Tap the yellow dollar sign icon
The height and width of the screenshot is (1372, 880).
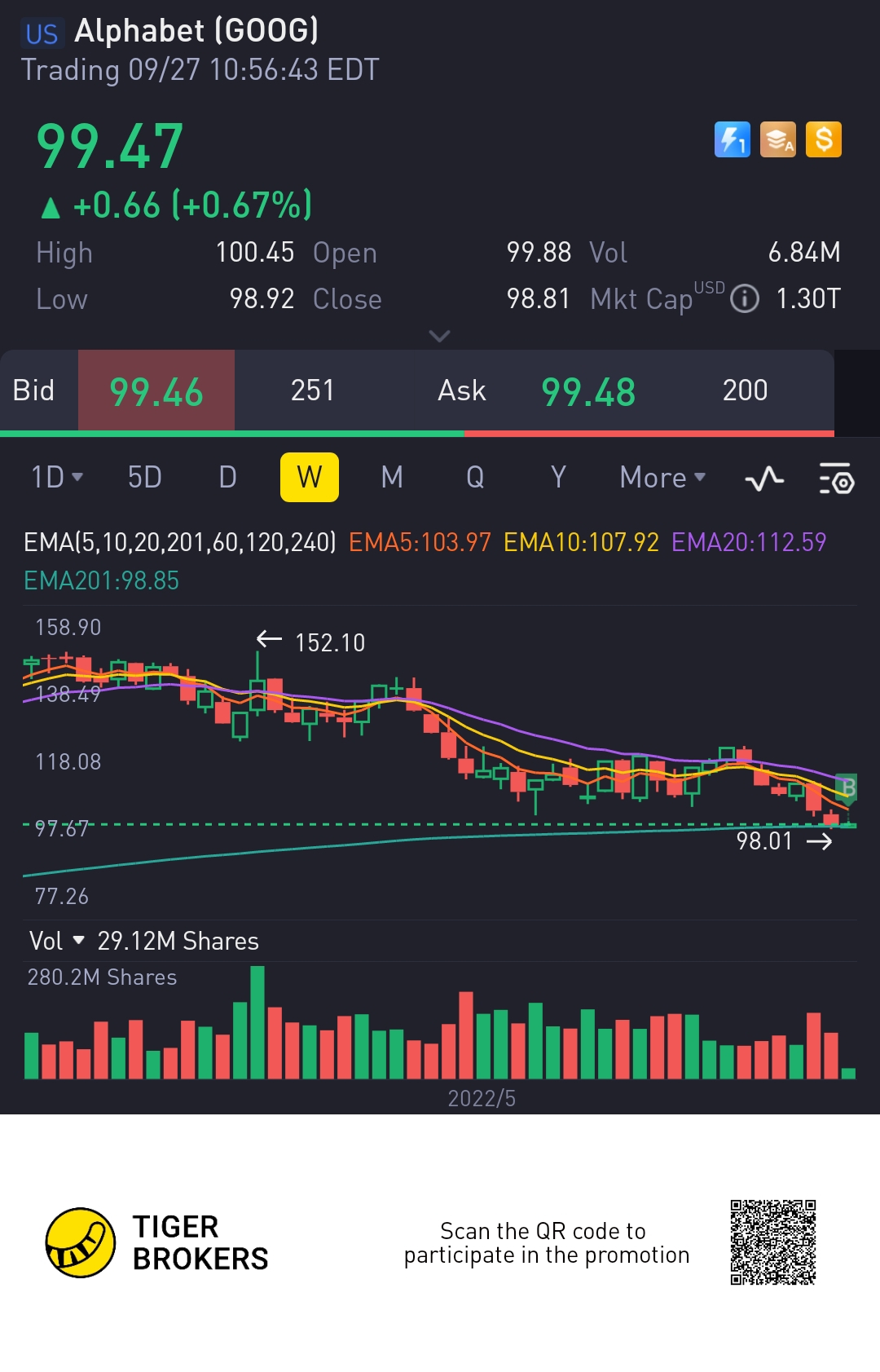click(824, 139)
